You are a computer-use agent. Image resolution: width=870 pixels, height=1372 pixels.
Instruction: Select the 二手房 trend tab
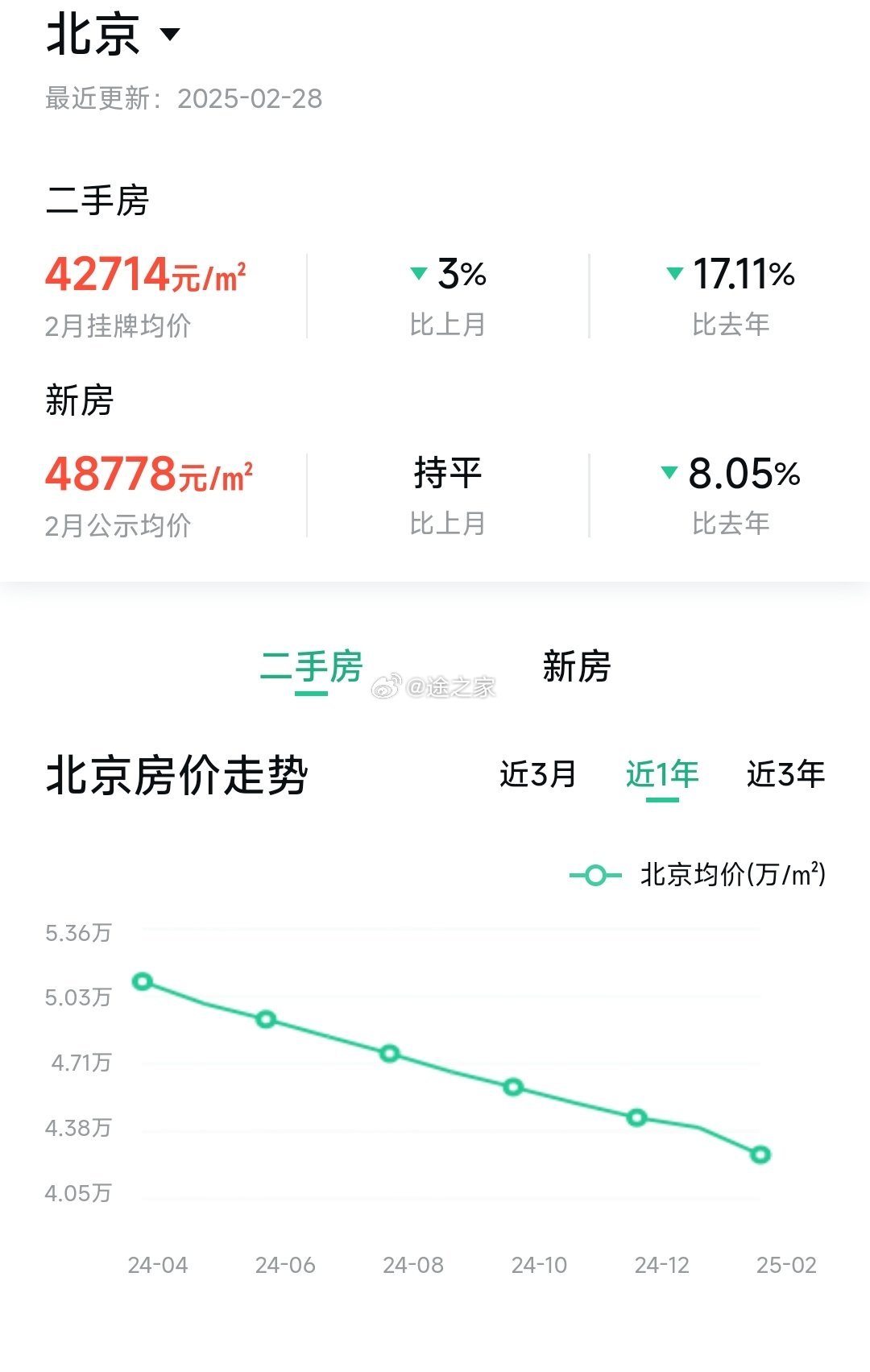pos(311,668)
